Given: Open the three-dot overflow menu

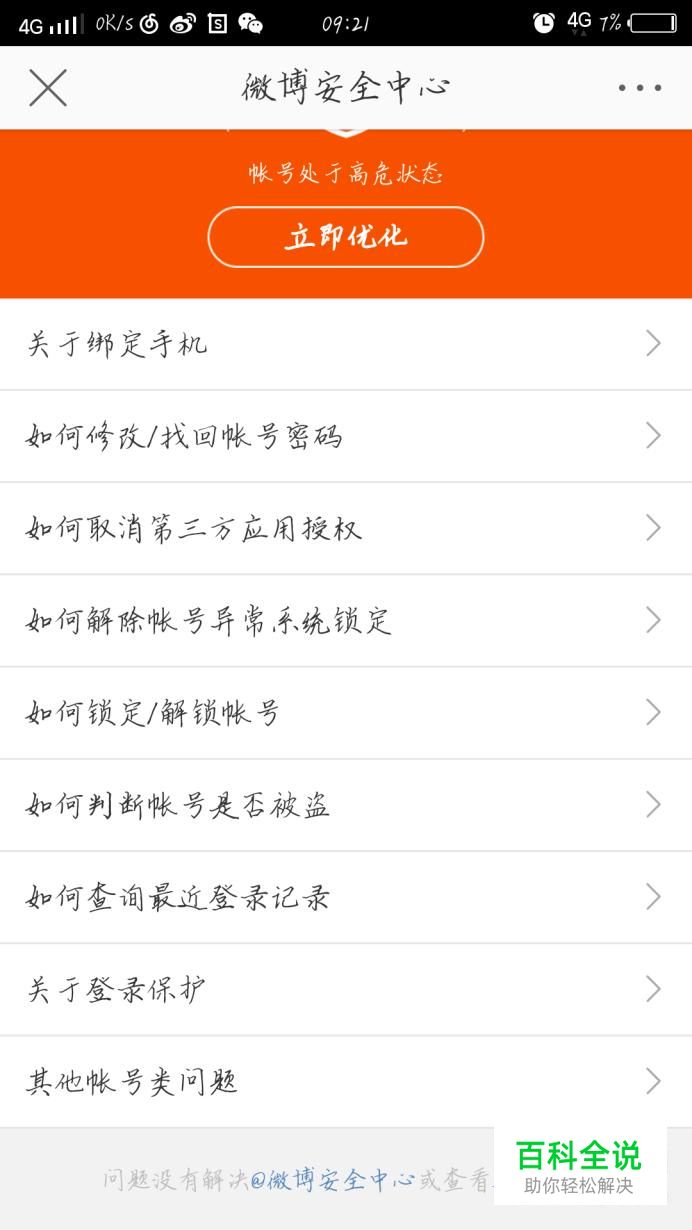Looking at the screenshot, I should point(639,88).
